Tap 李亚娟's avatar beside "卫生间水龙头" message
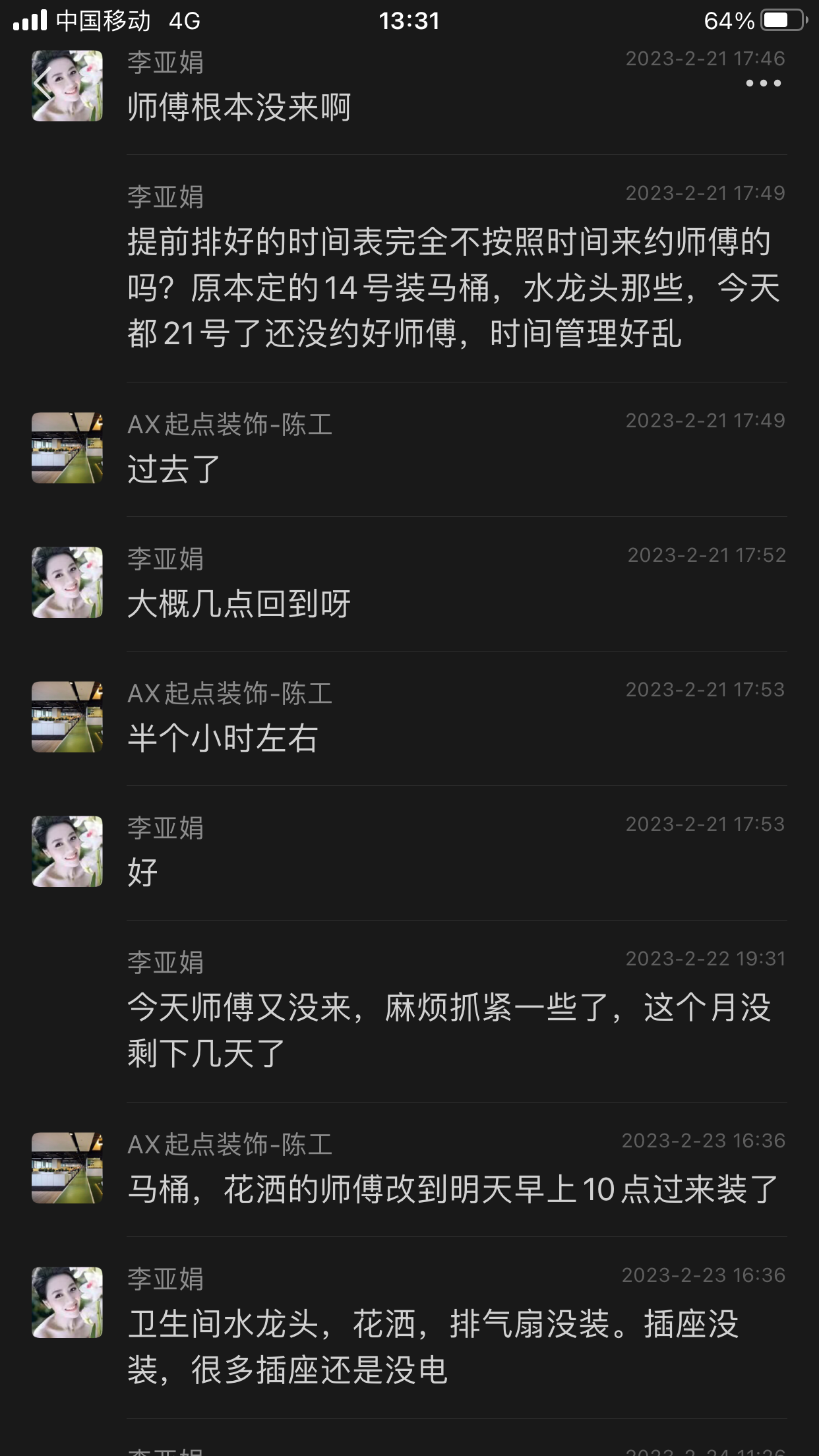This screenshot has height=1456, width=819. [x=67, y=1302]
